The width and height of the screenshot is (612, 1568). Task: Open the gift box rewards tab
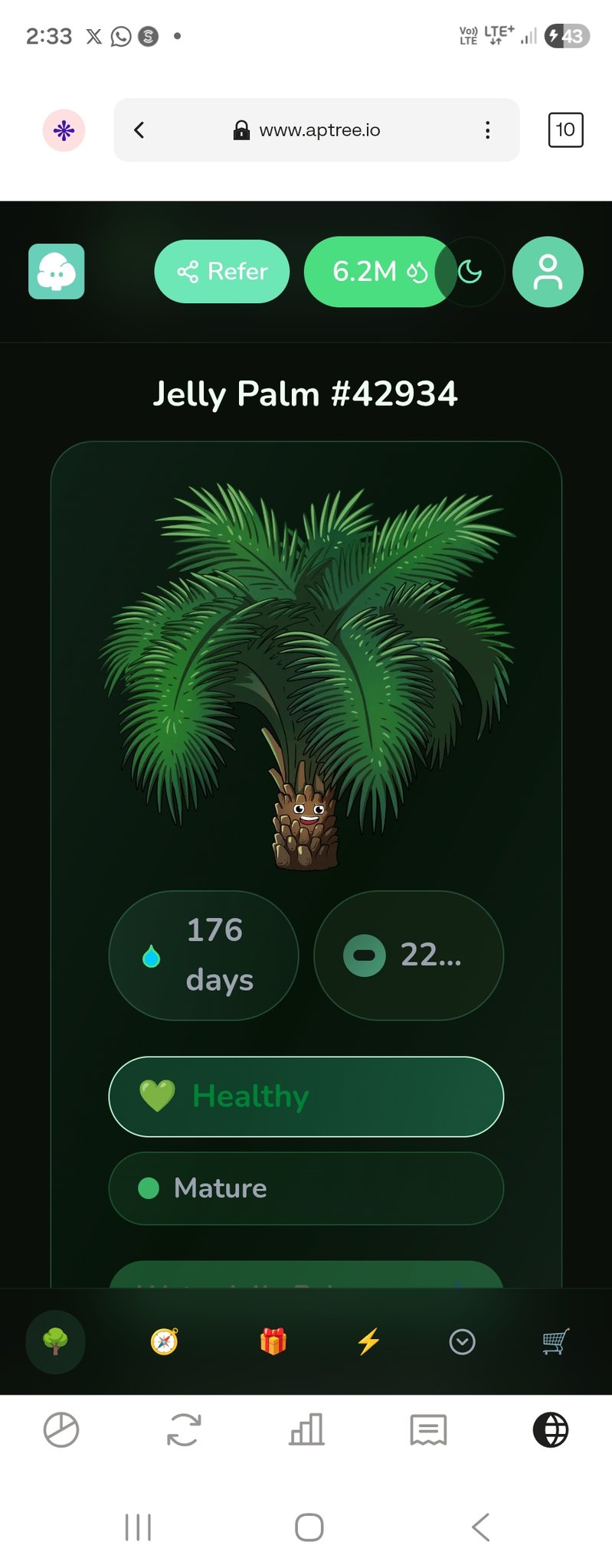point(273,1341)
